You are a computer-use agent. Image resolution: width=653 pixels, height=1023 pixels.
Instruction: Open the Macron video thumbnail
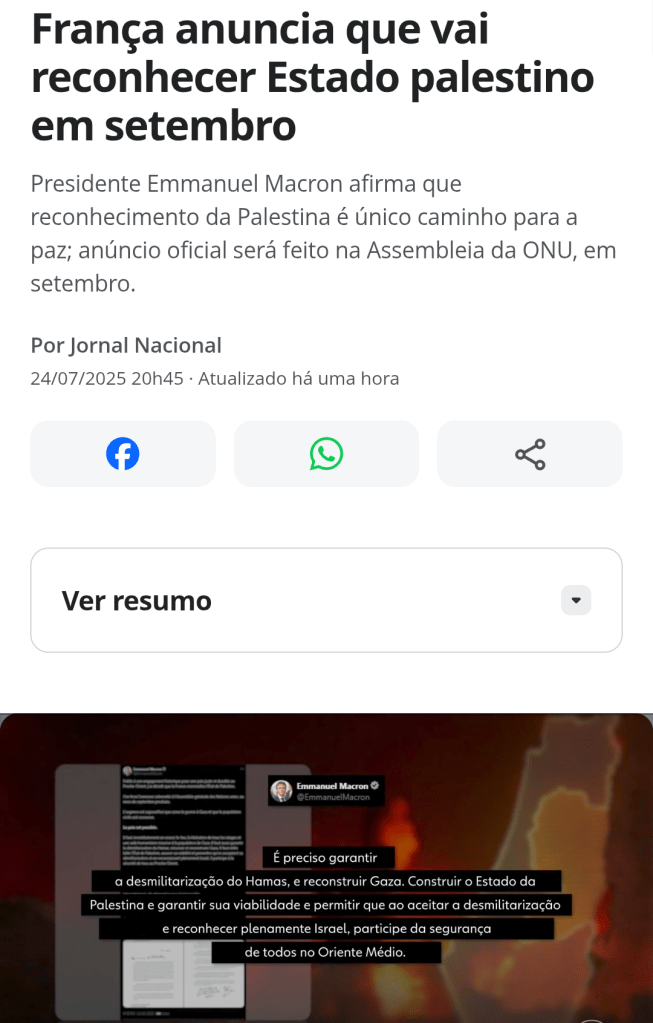click(x=326, y=868)
